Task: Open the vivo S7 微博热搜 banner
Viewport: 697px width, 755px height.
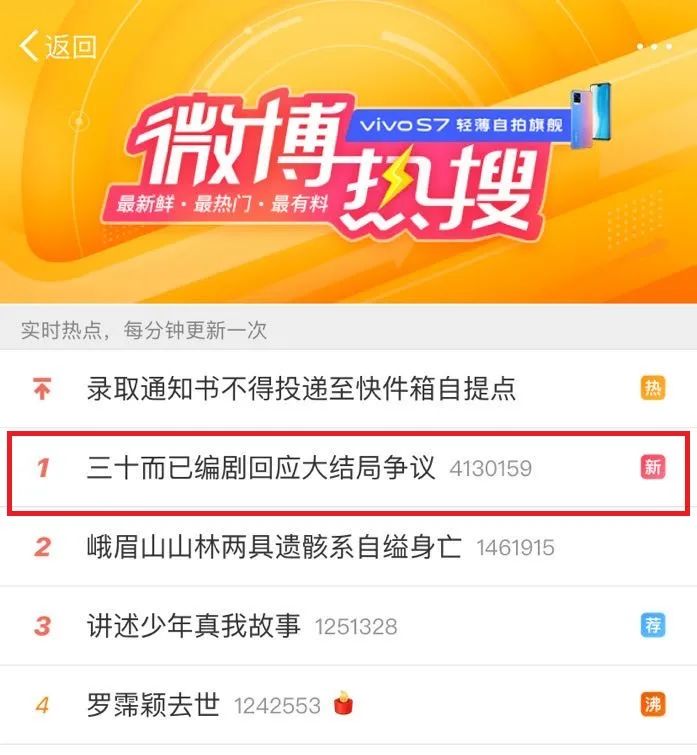Action: (348, 165)
